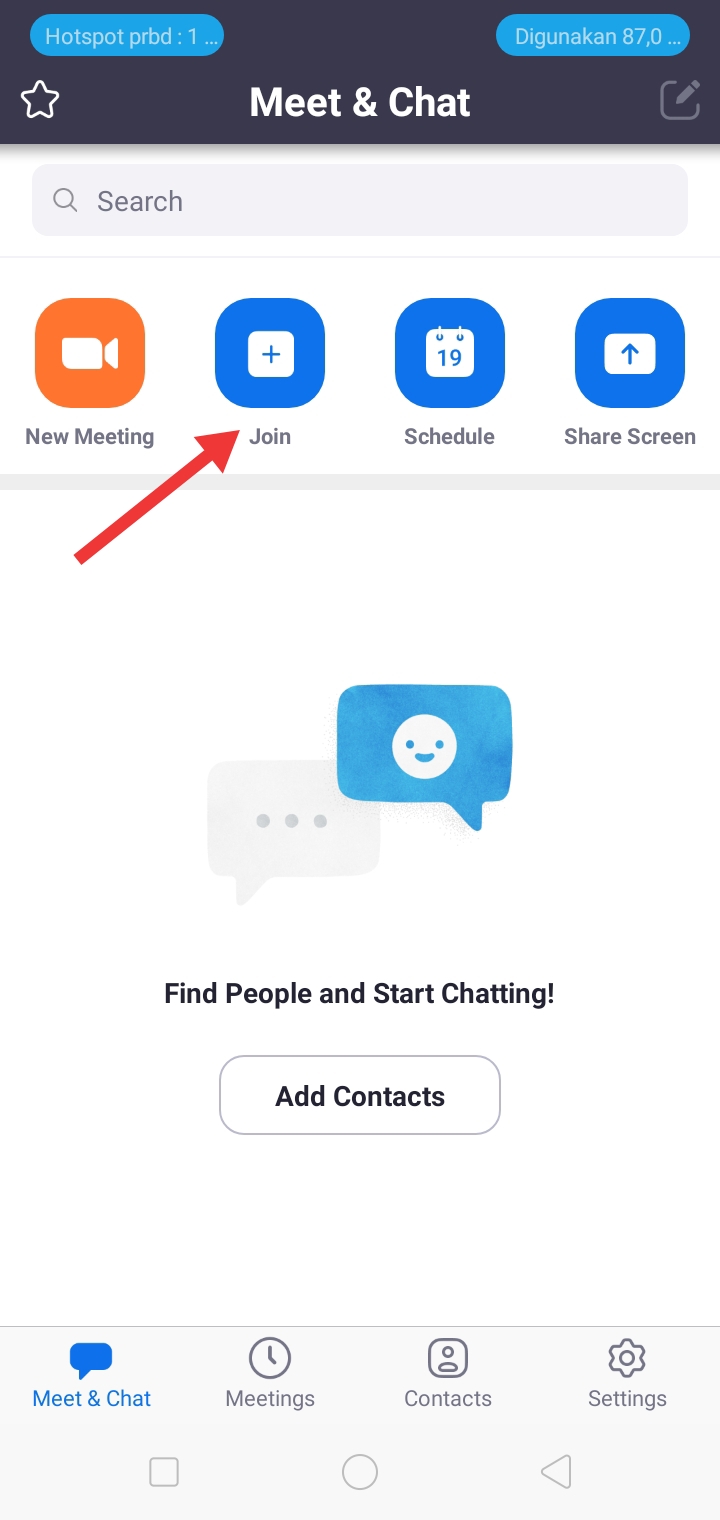
Task: Open Share Screen
Action: click(x=630, y=353)
